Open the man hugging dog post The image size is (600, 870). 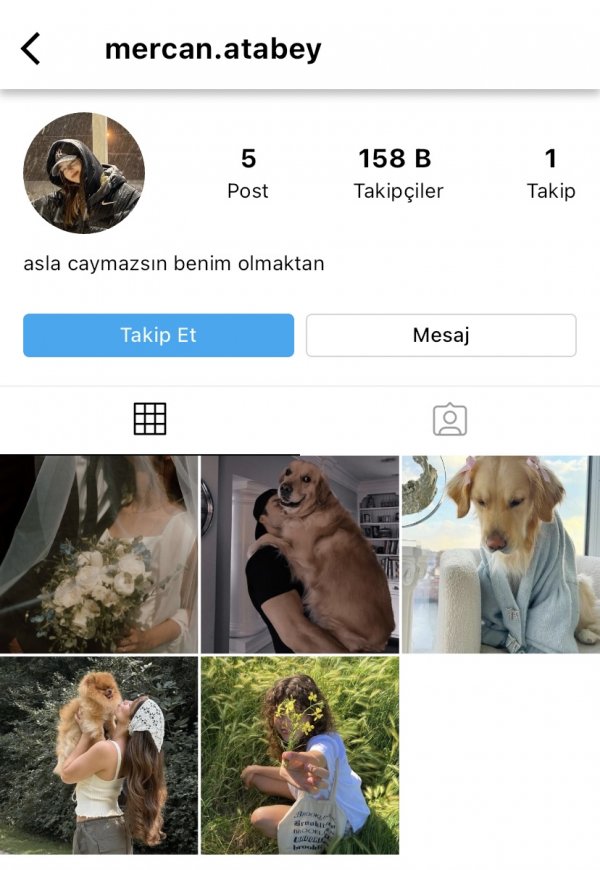coord(300,554)
